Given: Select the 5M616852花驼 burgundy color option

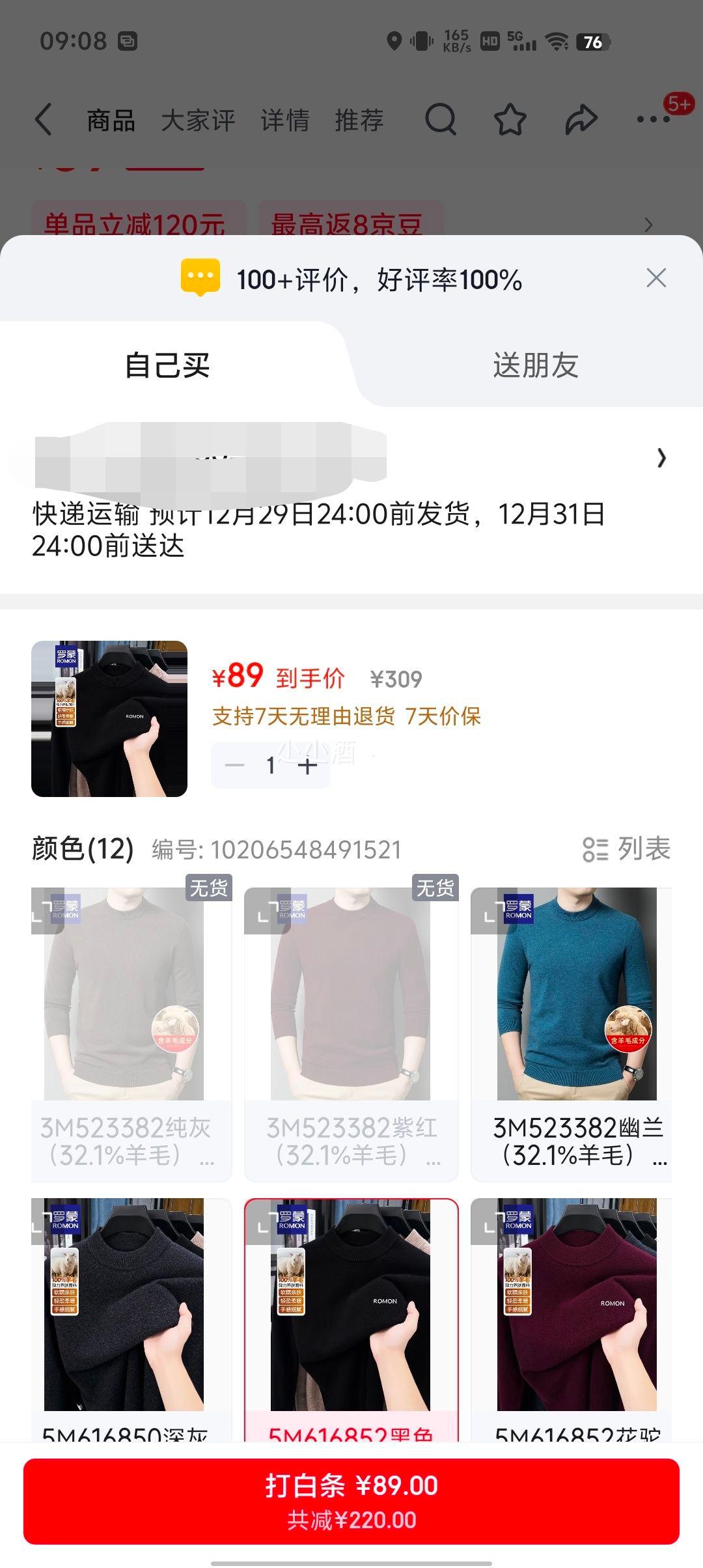Looking at the screenshot, I should [570, 1322].
